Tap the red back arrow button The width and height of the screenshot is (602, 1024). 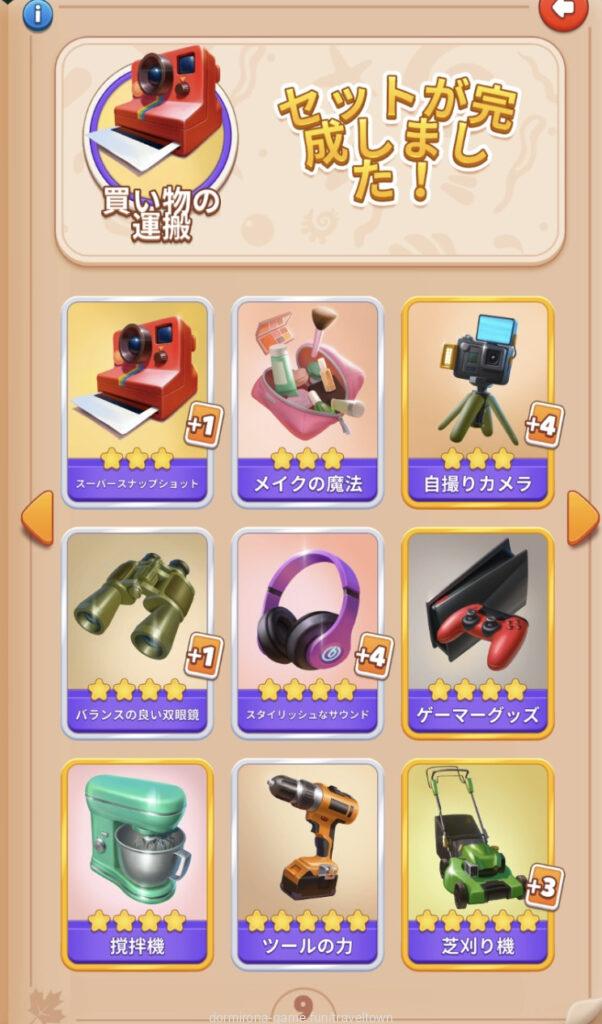(x=565, y=10)
